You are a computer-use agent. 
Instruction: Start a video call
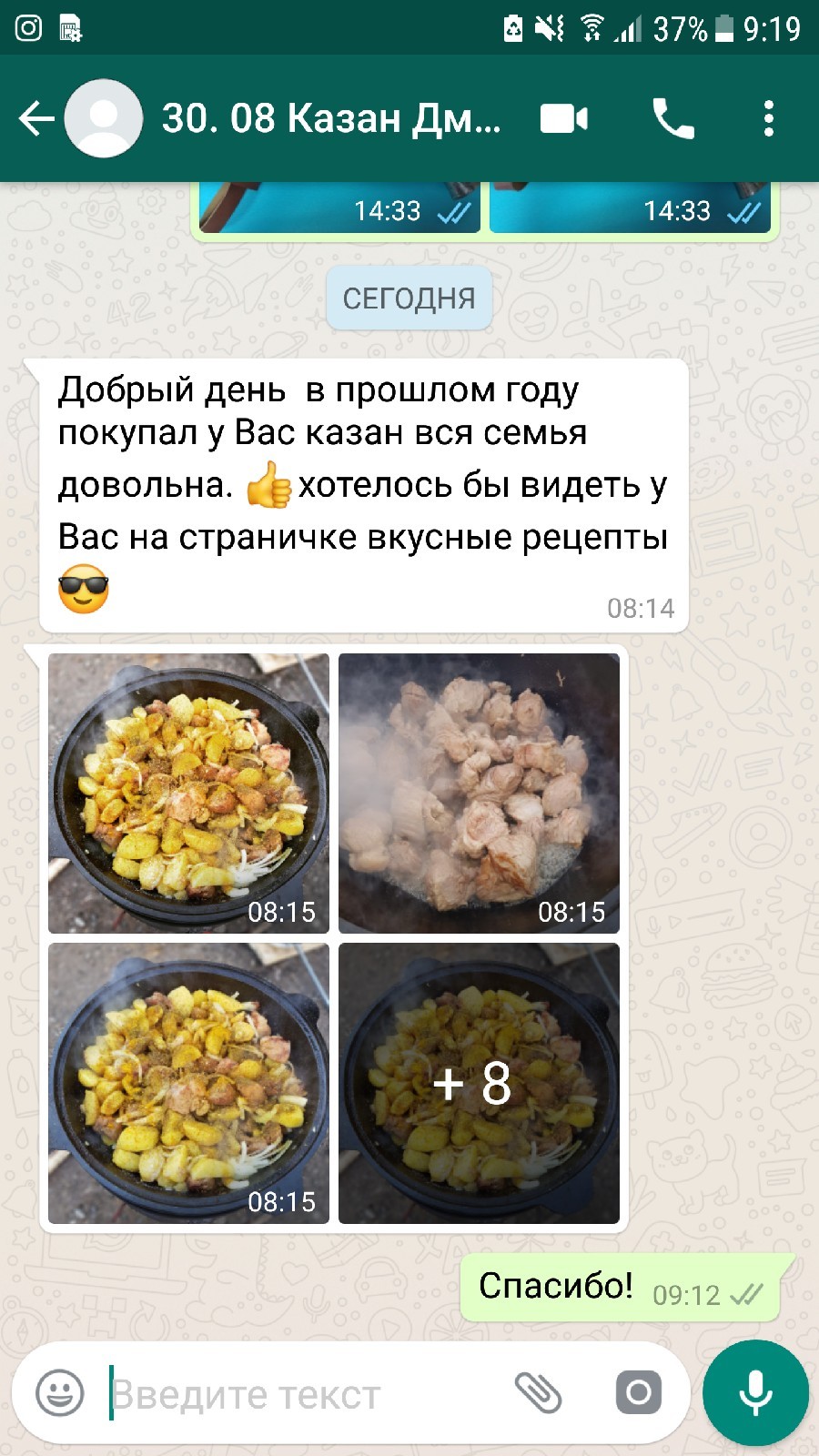pyautogui.click(x=564, y=118)
